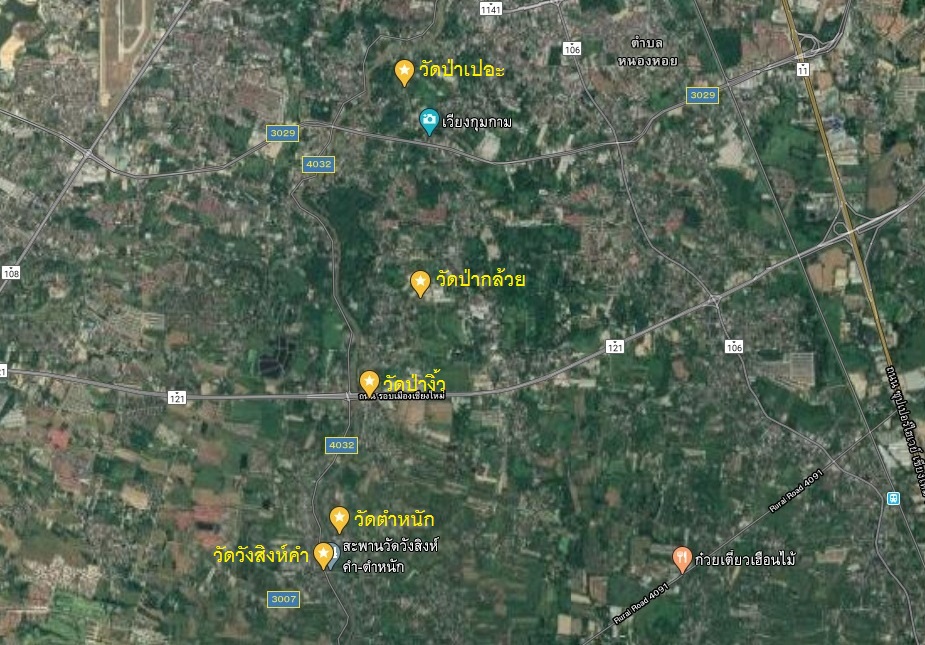Image resolution: width=925 pixels, height=645 pixels.
Task: Open the วัดตำหนัก saved place pin
Action: point(339,518)
